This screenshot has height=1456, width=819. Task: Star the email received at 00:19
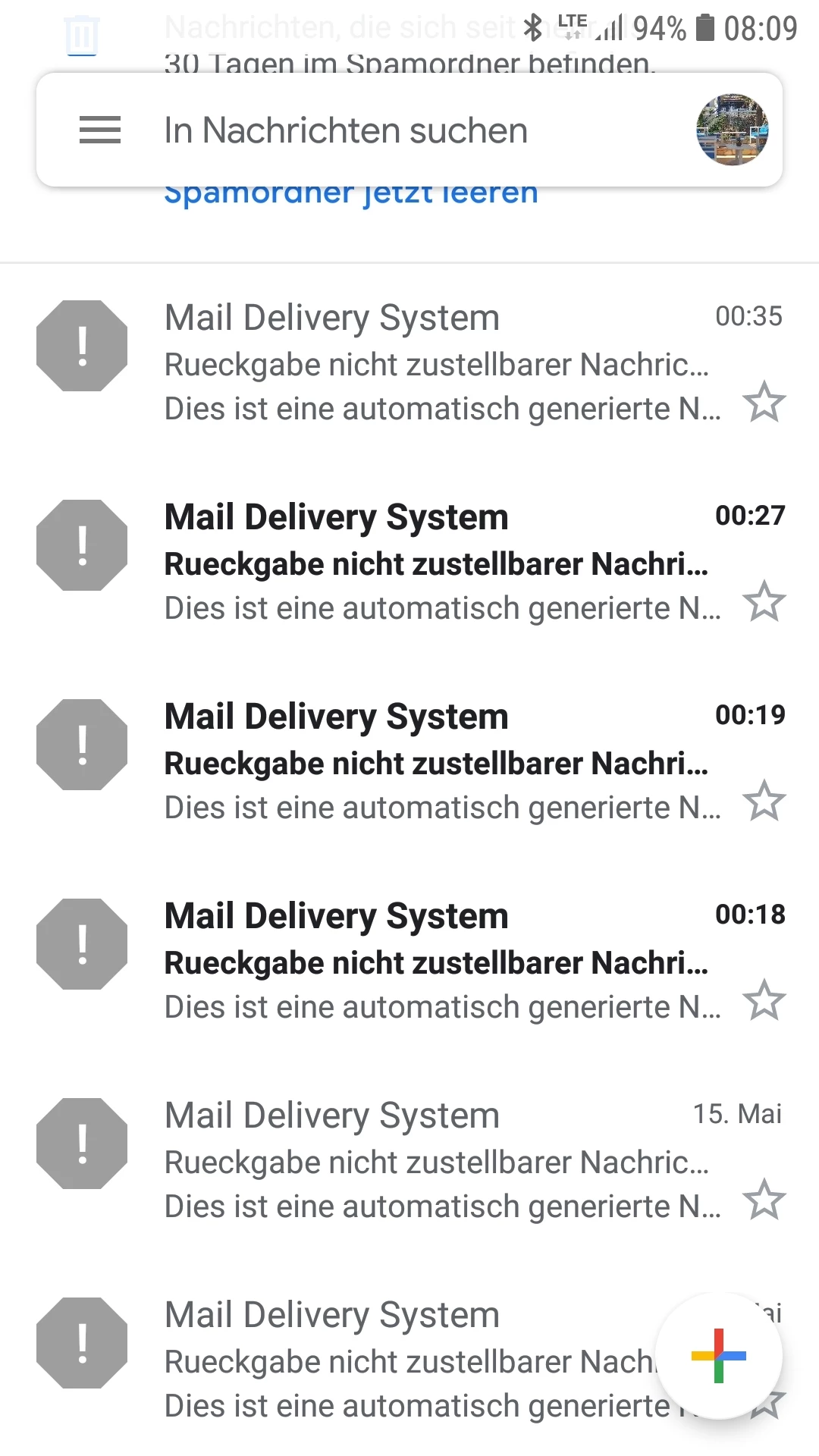(764, 801)
